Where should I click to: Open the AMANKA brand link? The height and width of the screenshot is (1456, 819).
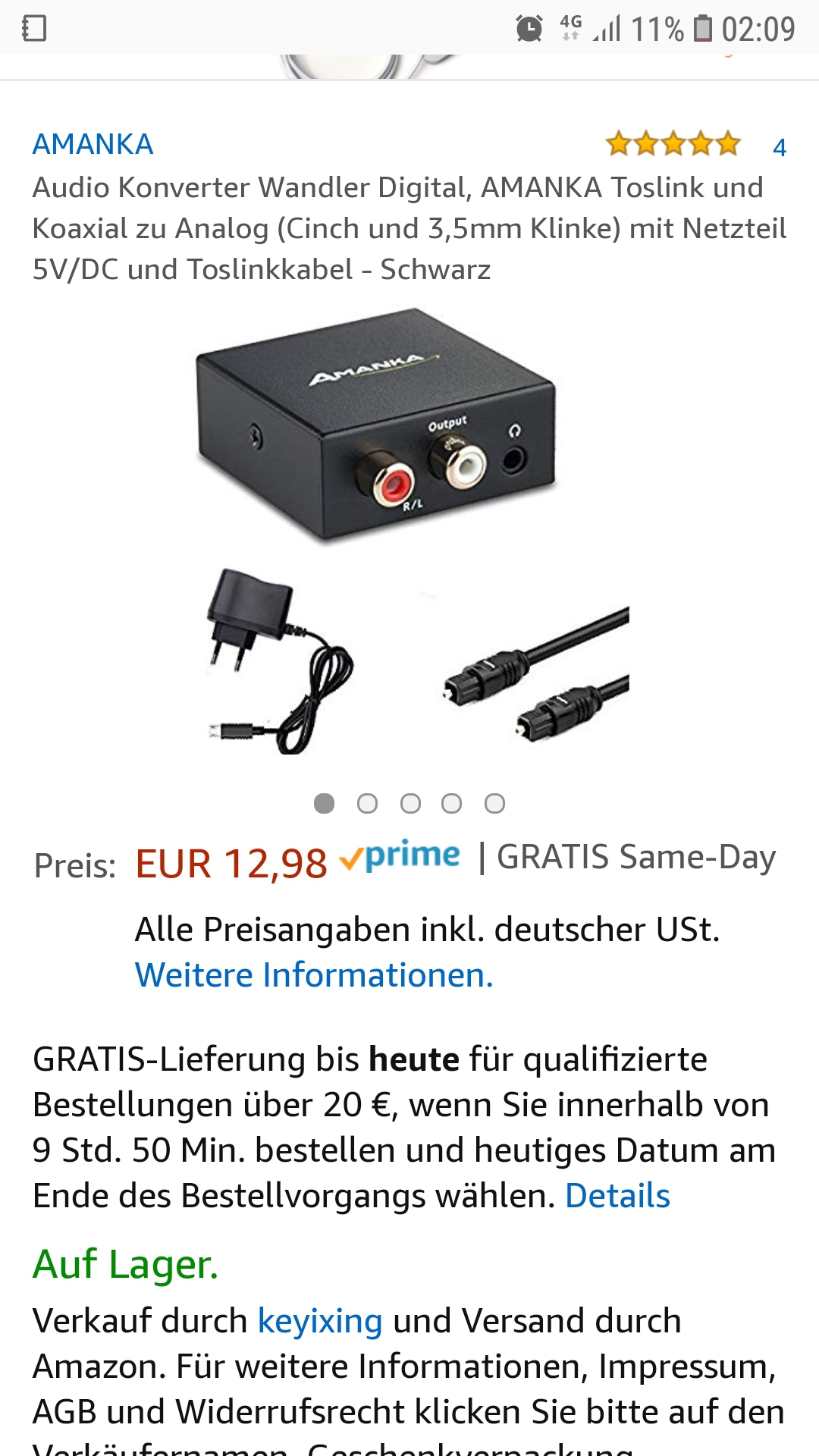pyautogui.click(x=93, y=144)
